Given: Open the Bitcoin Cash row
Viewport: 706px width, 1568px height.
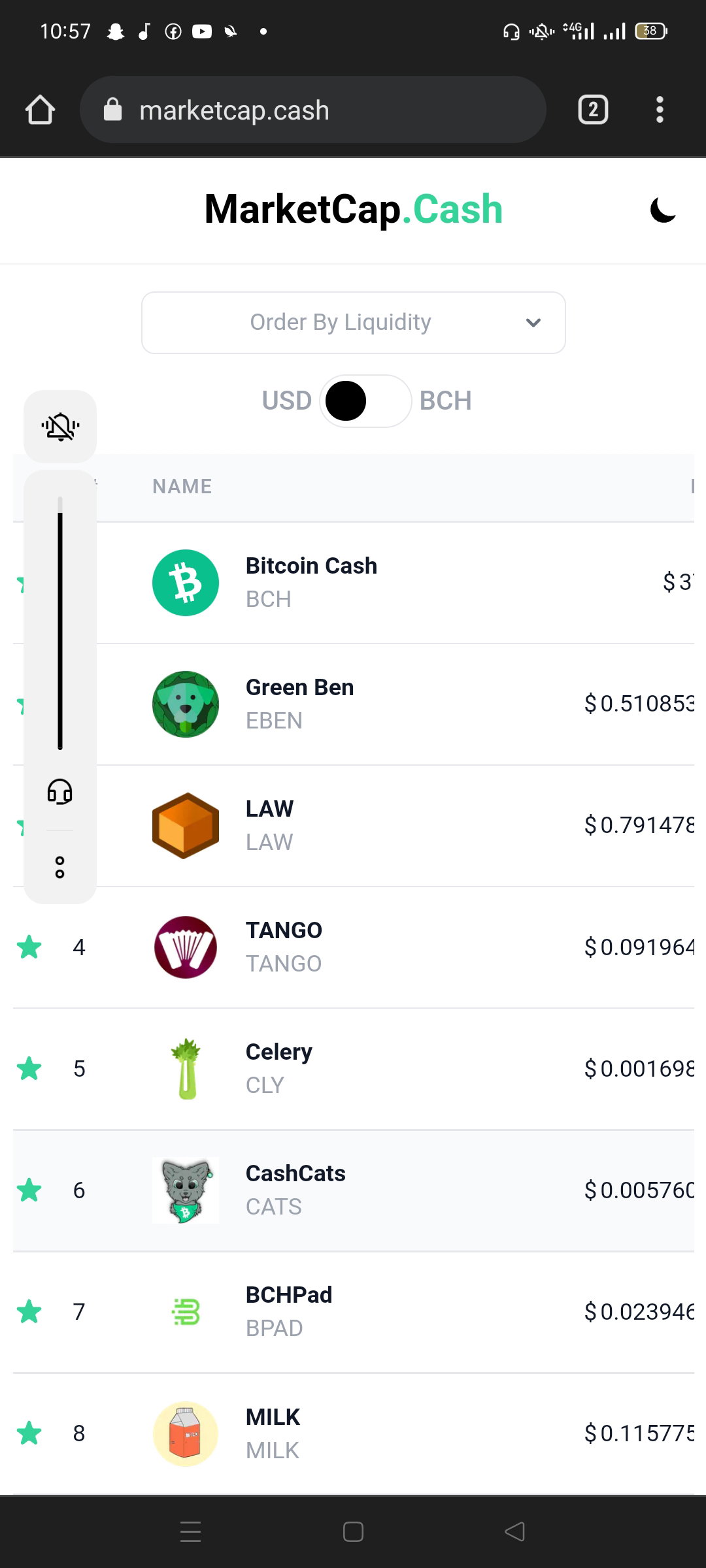Looking at the screenshot, I should coord(354,583).
